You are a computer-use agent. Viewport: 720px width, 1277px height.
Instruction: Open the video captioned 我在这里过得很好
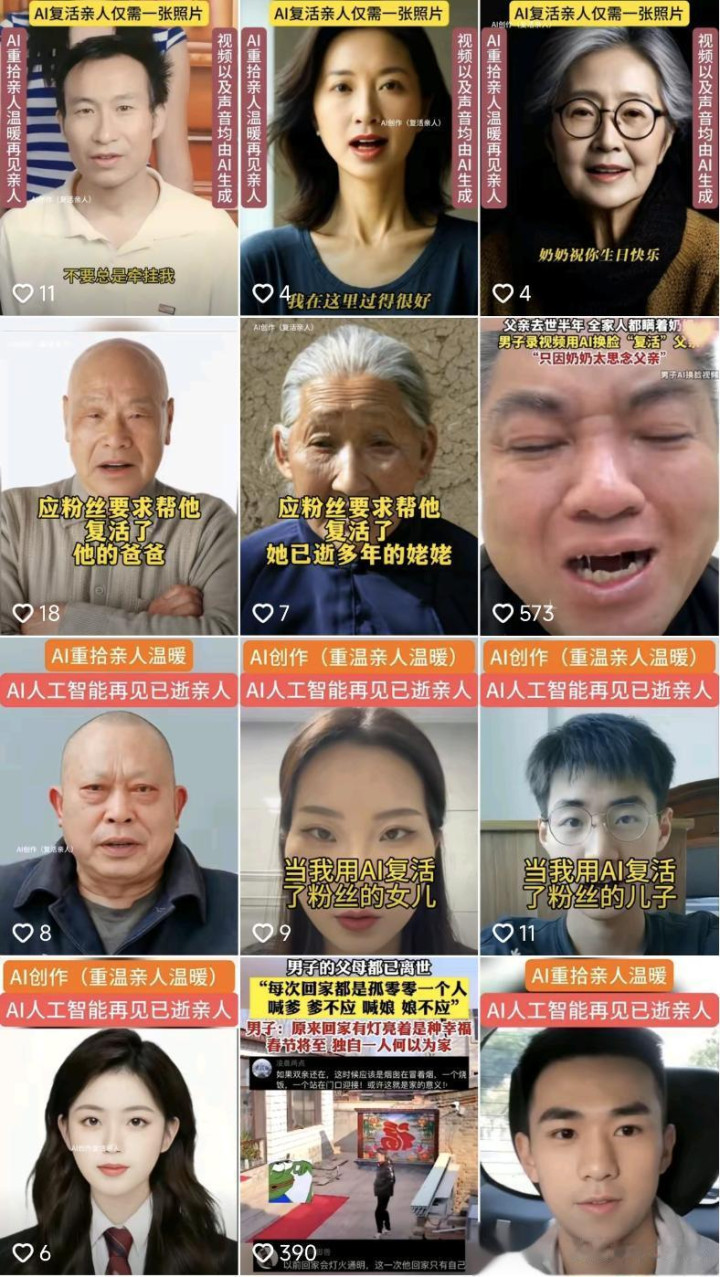359,160
